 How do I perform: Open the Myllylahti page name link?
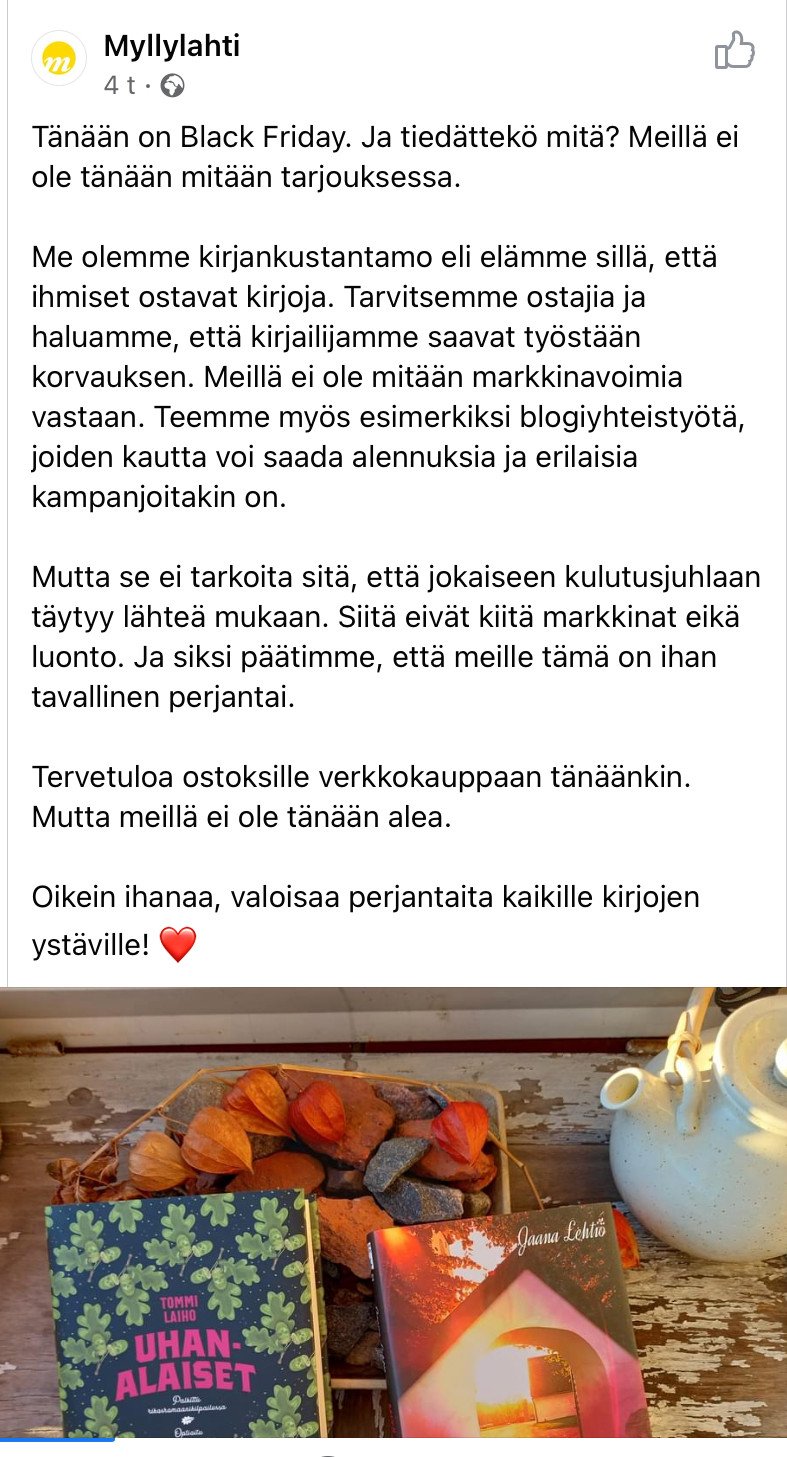171,45
